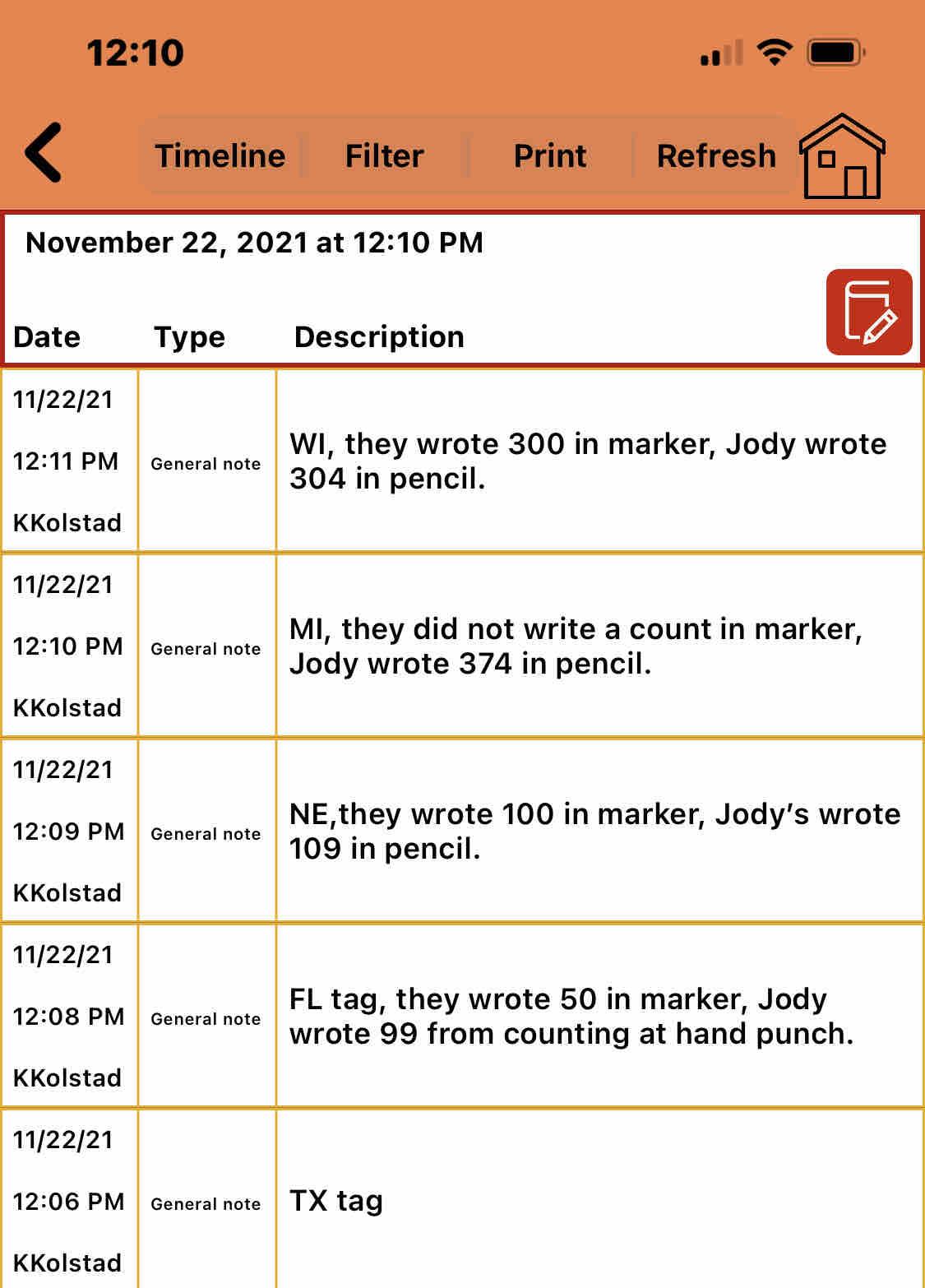The image size is (925, 1288).
Task: Open the NE note from 12:09 PM
Action: click(594, 831)
